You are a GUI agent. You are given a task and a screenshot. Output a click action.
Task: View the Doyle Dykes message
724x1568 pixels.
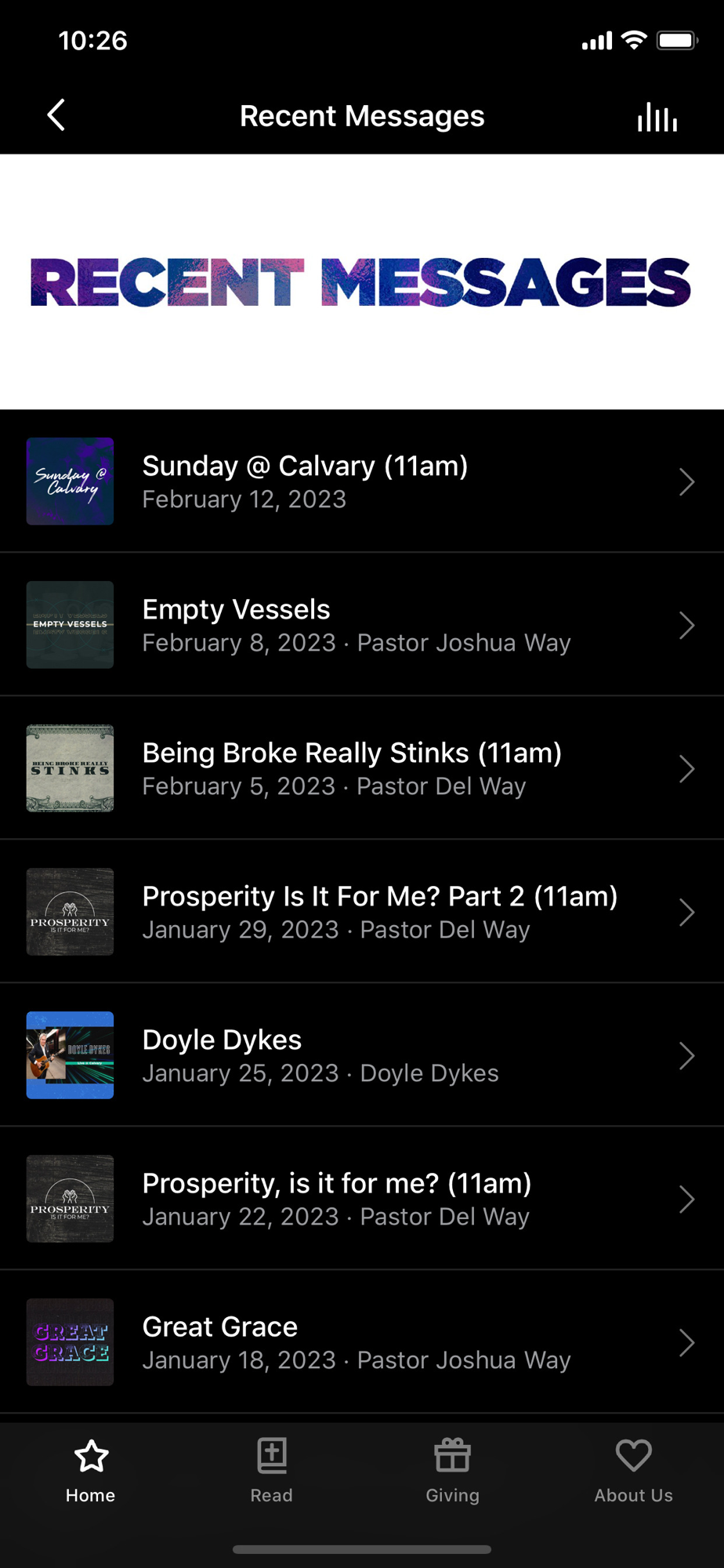(x=360, y=1055)
